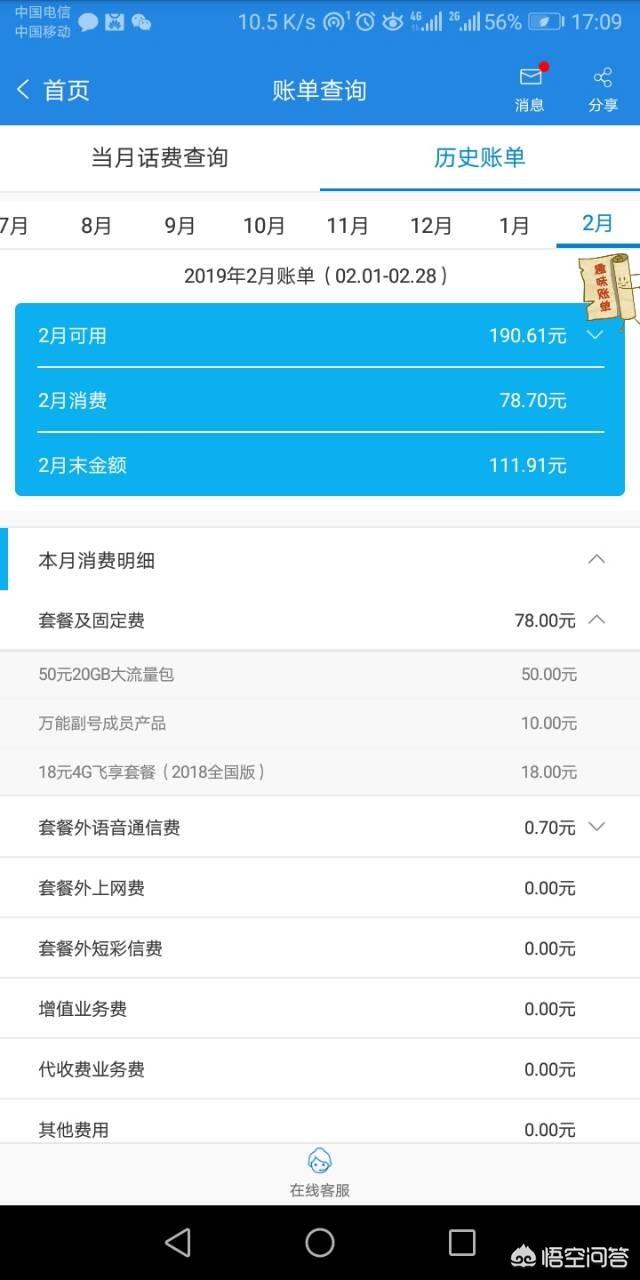The image size is (640, 1280).
Task: View the 11月 bill
Action: (347, 225)
